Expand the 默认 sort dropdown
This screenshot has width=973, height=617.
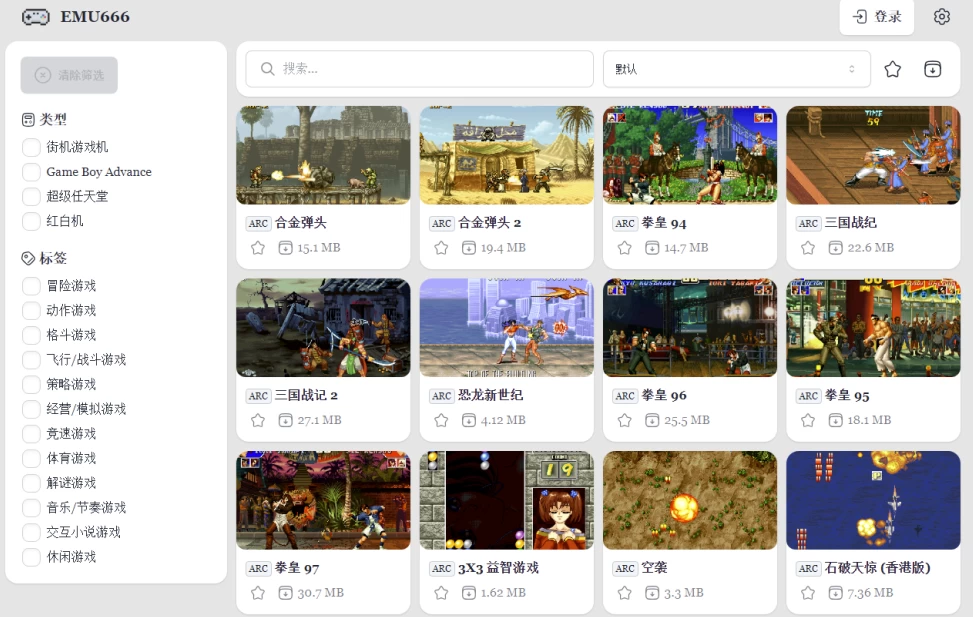(736, 69)
